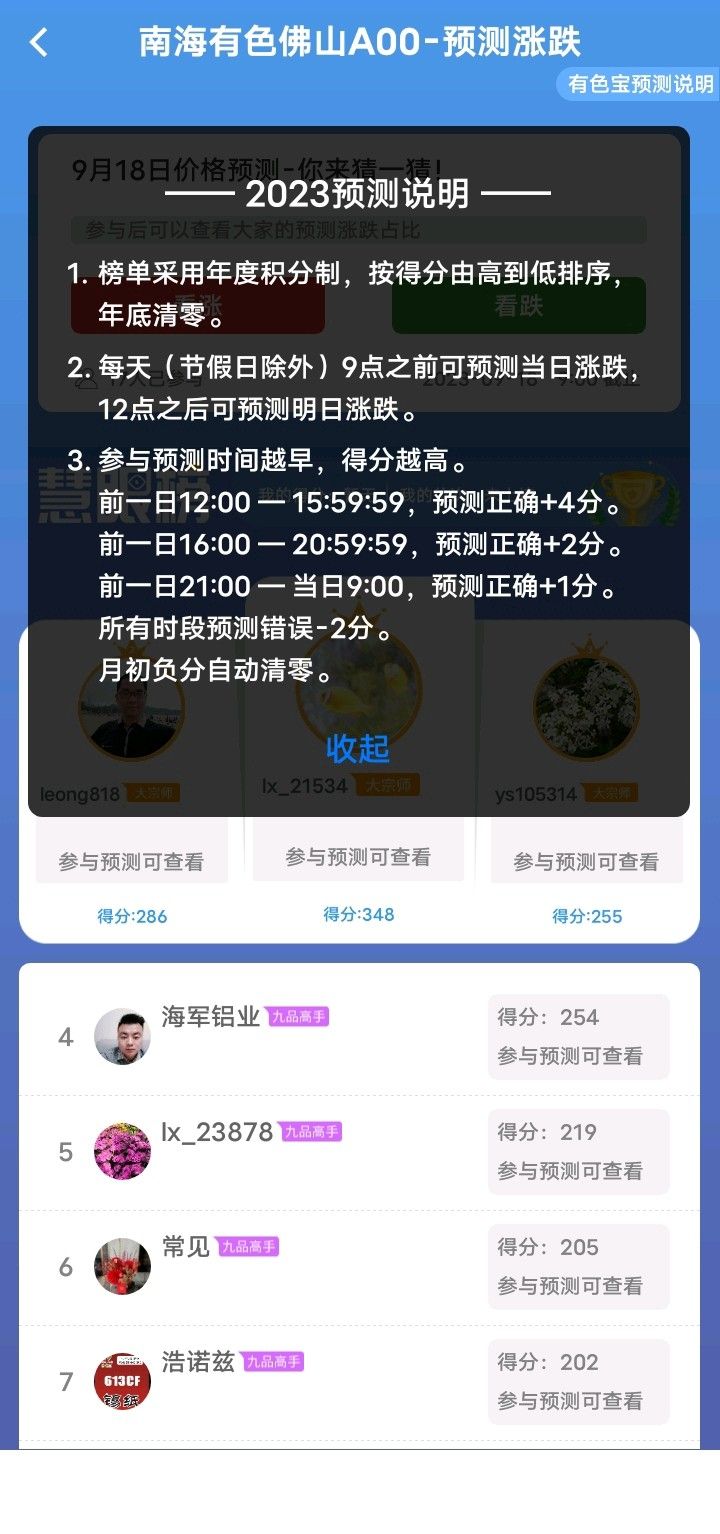This screenshot has width=720, height=1534.
Task: Open lx_23878 ranking row
Action: click(x=360, y=1152)
